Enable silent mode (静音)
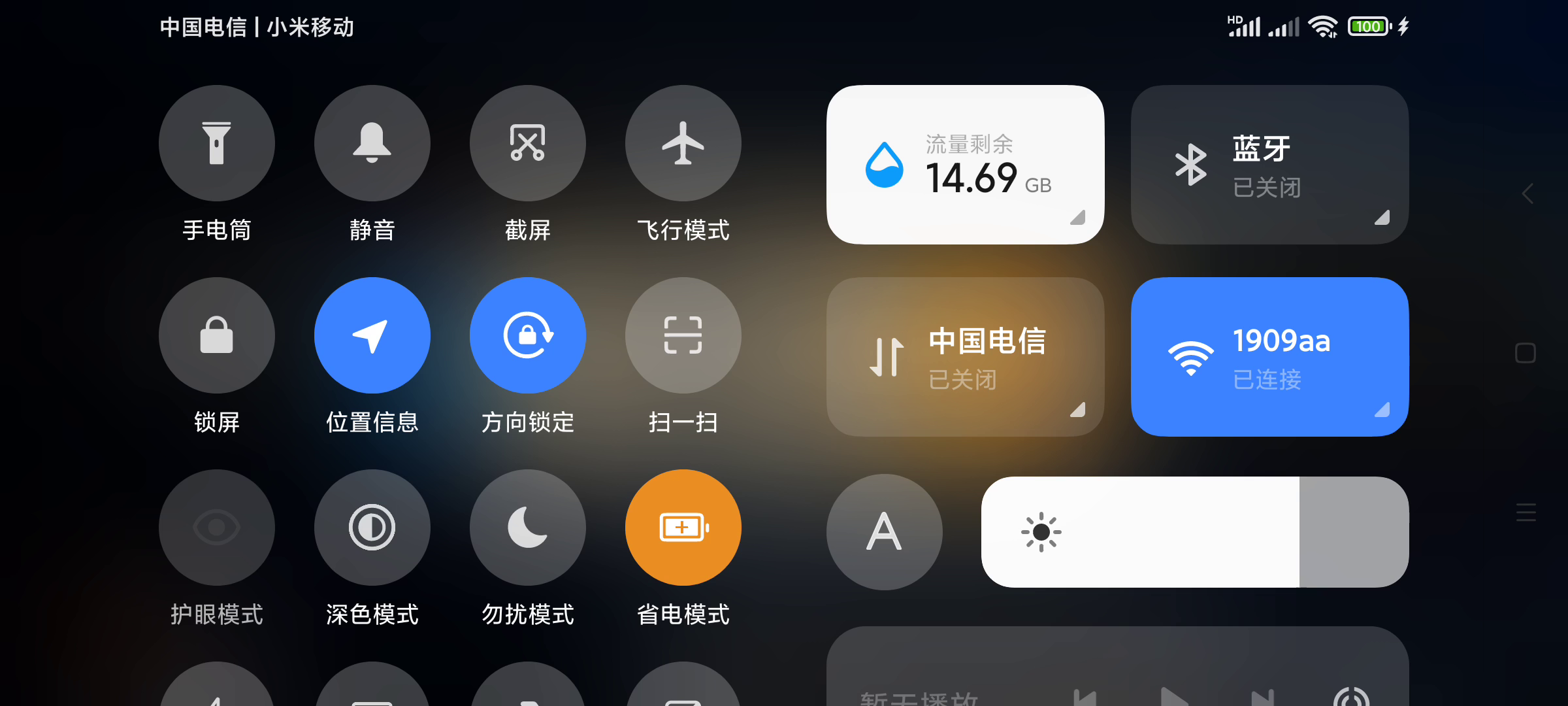 pos(372,143)
